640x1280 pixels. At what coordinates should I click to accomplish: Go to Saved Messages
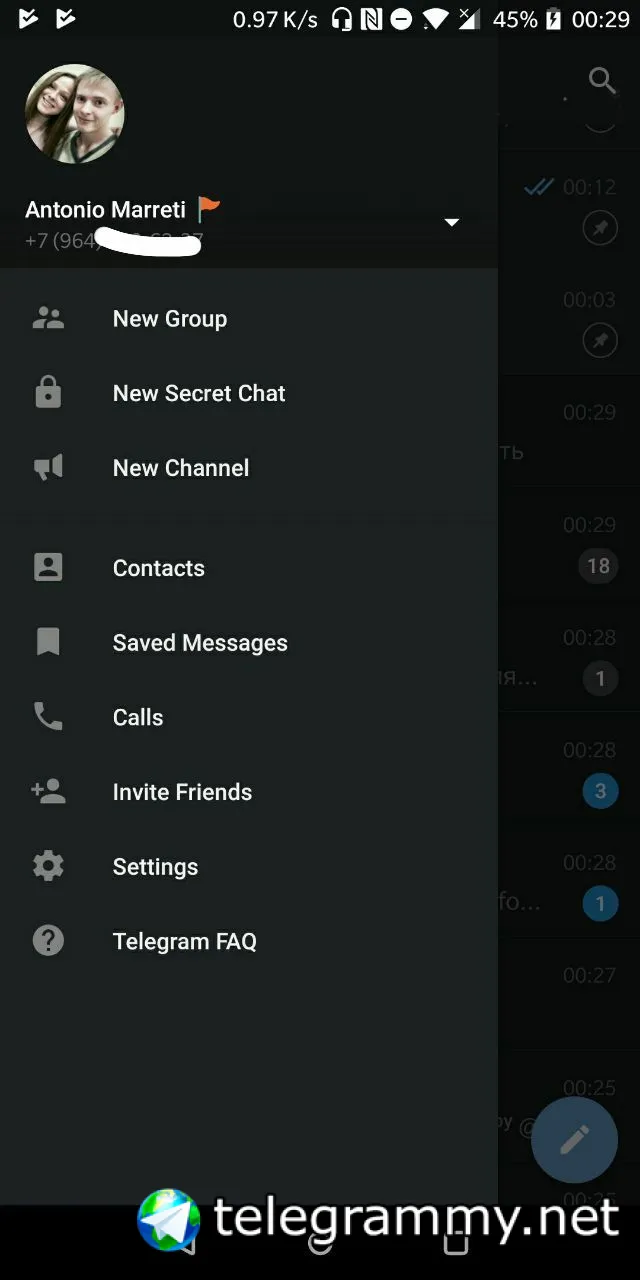point(200,643)
